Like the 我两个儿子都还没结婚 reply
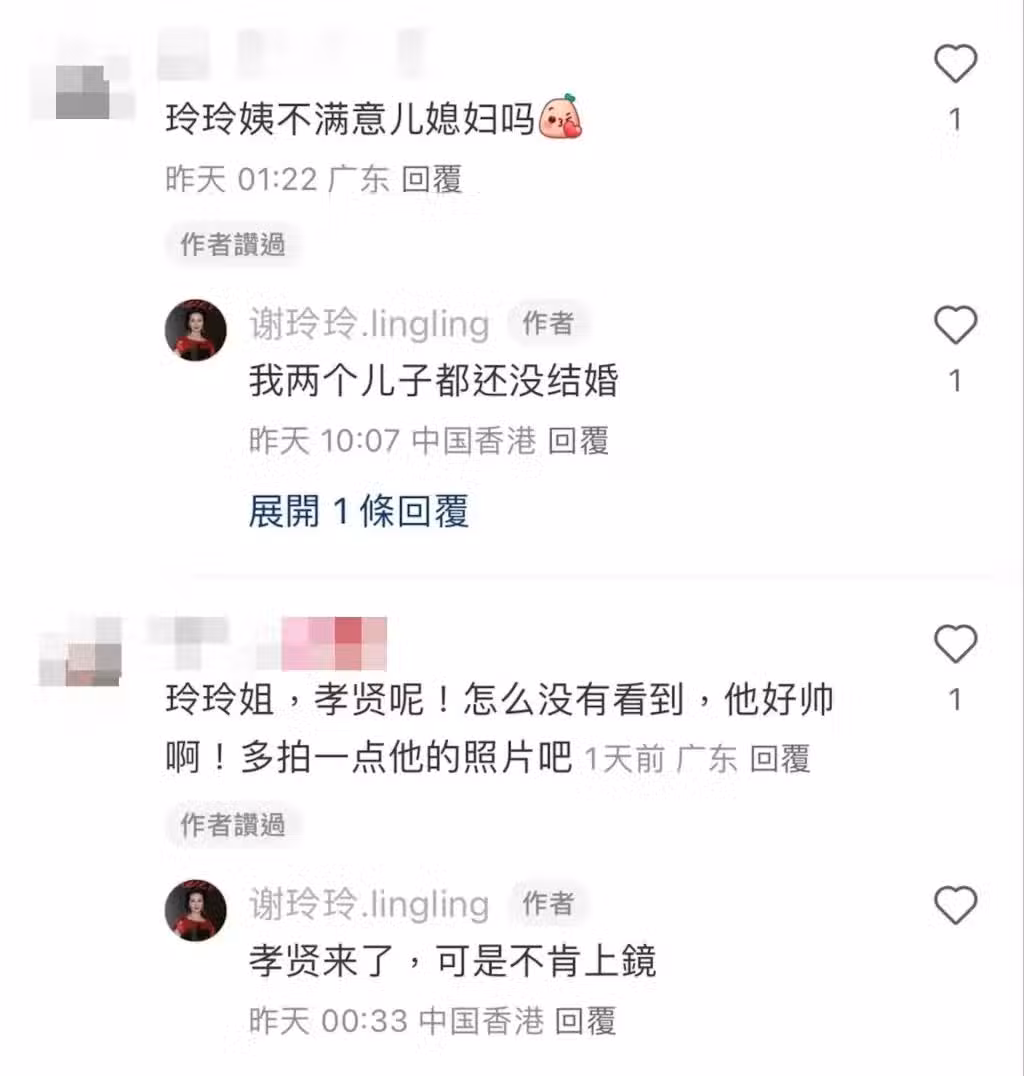 [x=954, y=326]
